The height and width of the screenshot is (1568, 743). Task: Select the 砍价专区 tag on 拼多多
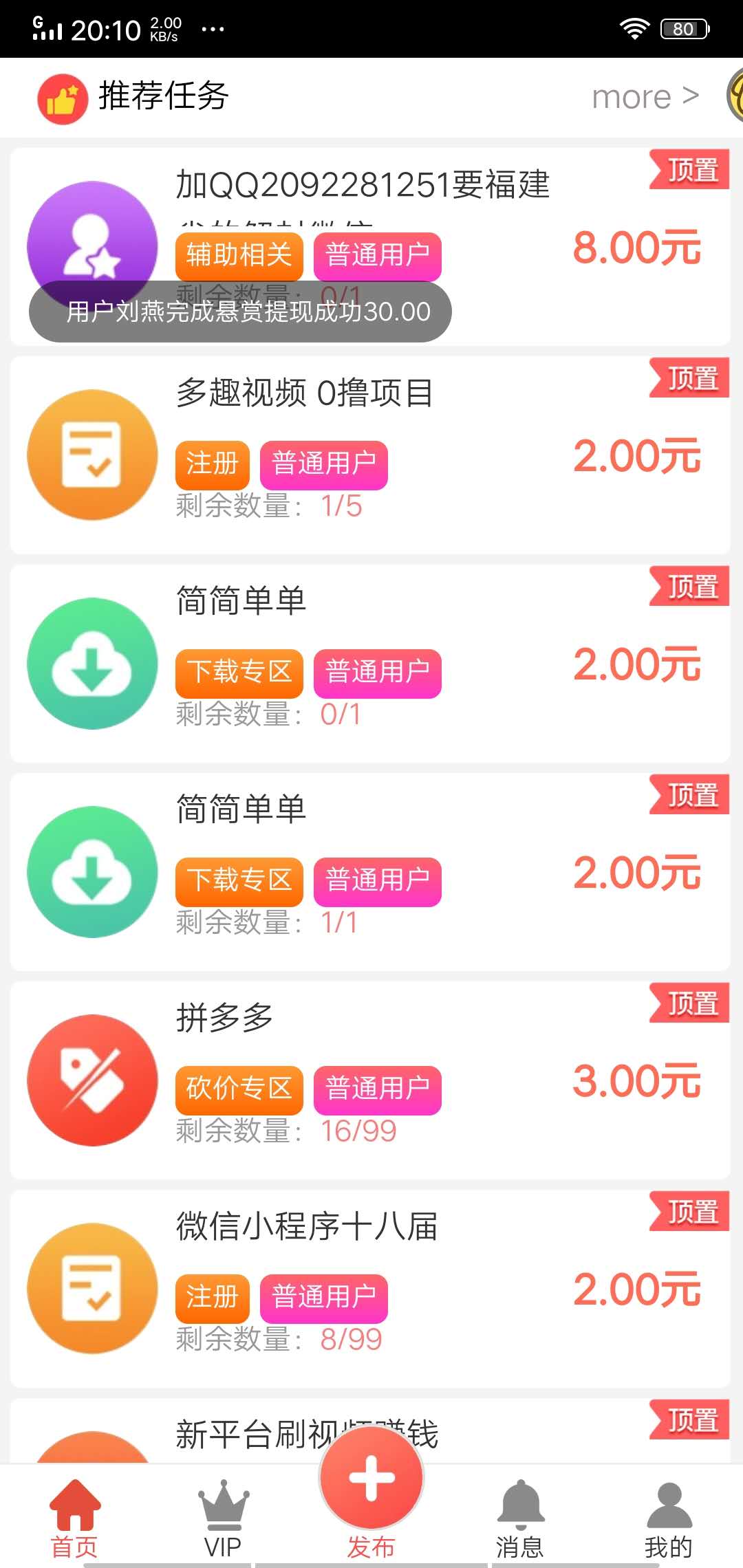pos(239,1089)
